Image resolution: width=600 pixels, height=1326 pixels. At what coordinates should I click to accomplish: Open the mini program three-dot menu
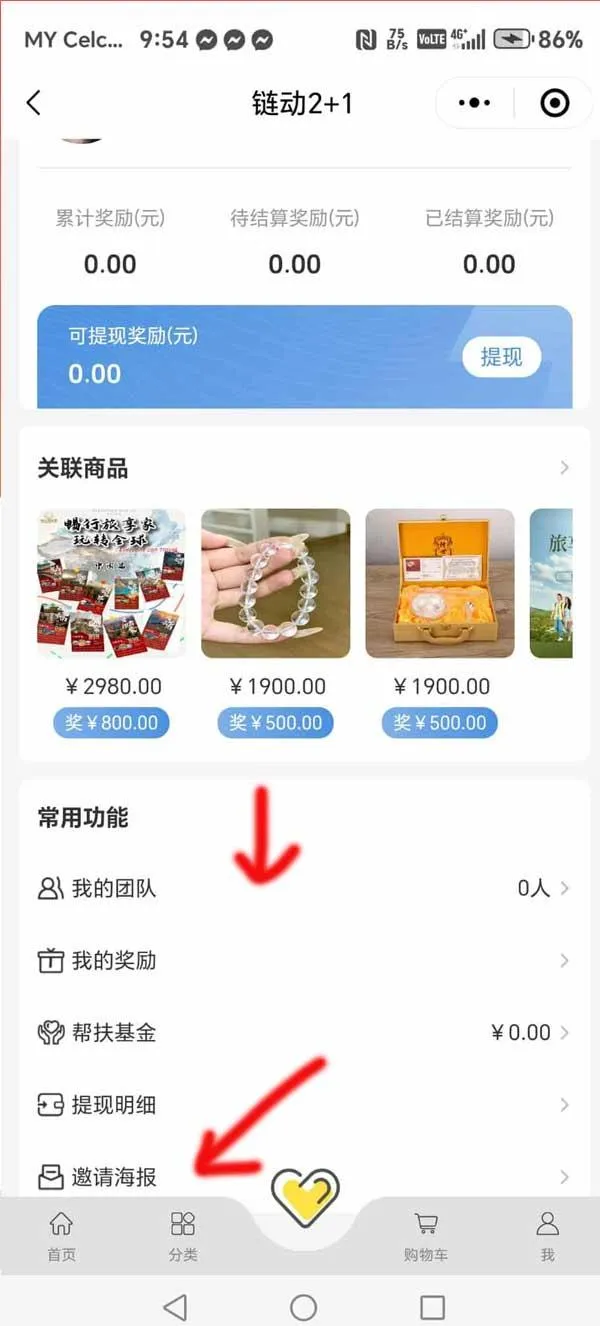pos(474,103)
